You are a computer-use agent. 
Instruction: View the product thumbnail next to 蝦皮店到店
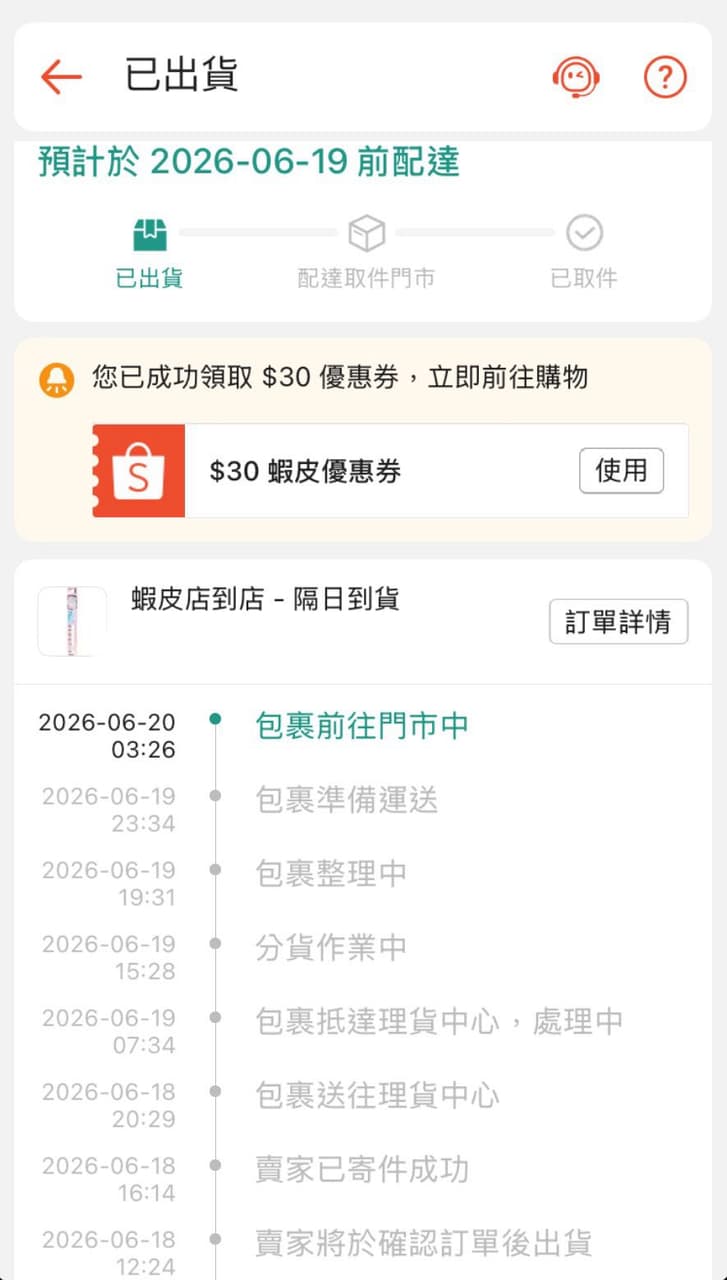(72, 621)
